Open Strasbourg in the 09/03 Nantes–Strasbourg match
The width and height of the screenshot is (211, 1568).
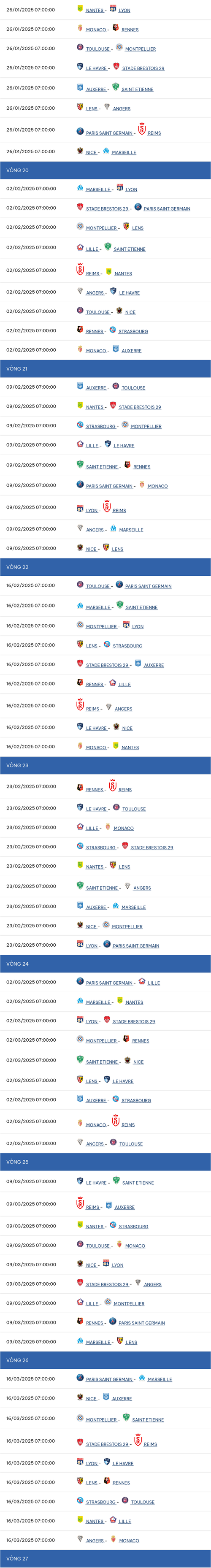click(134, 1227)
